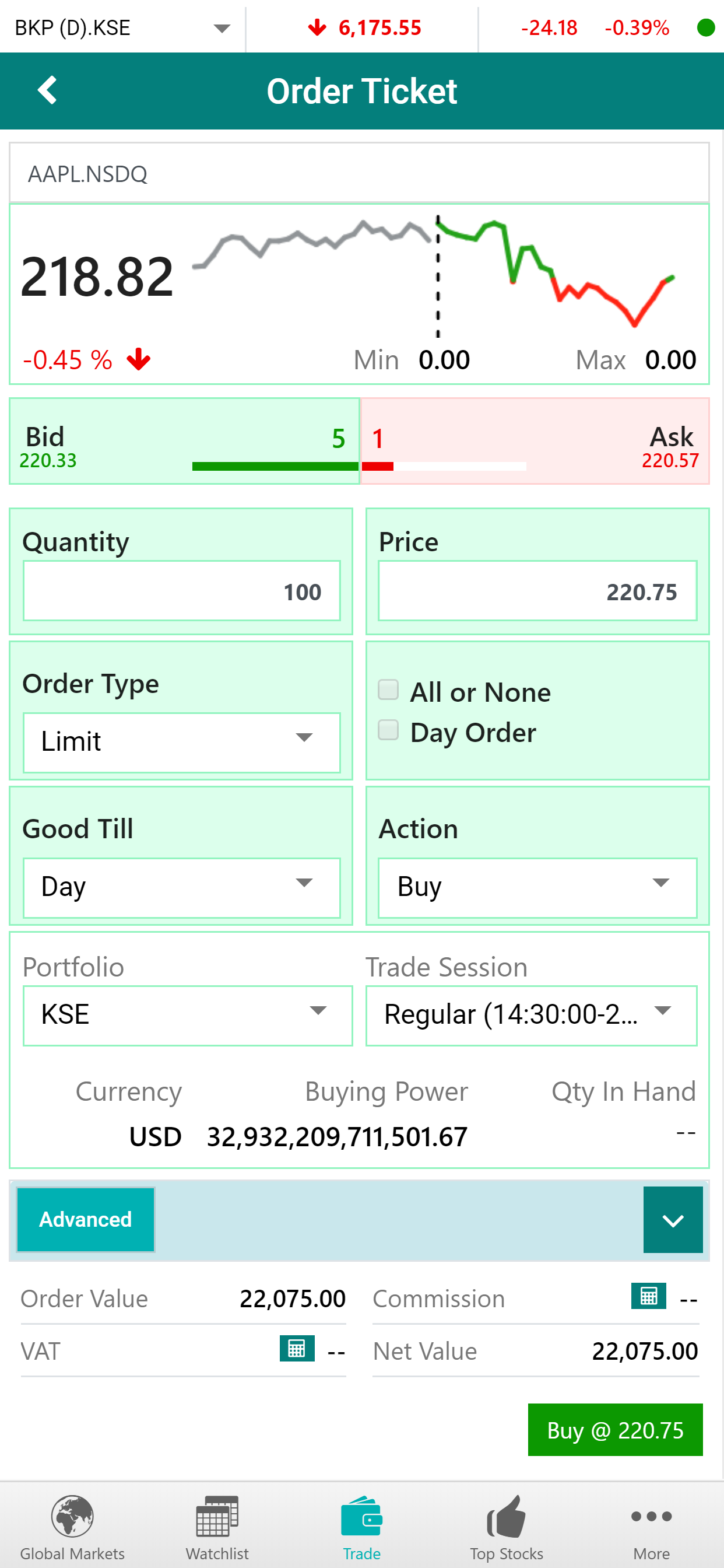Screen dimensions: 724x1568
Task: Open the BKP (D).KSE index dropdown
Action: pos(122,27)
